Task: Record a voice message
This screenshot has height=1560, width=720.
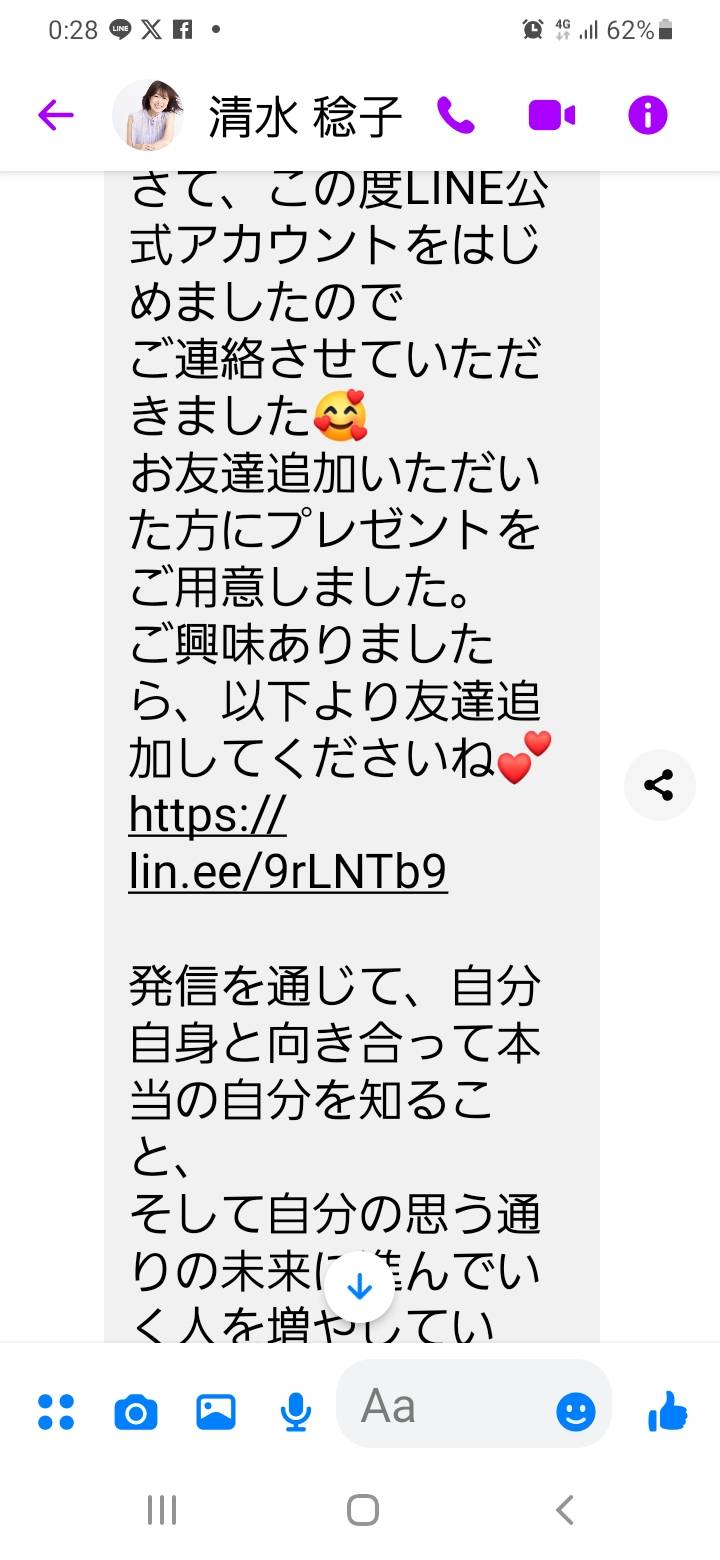Action: [x=295, y=1412]
